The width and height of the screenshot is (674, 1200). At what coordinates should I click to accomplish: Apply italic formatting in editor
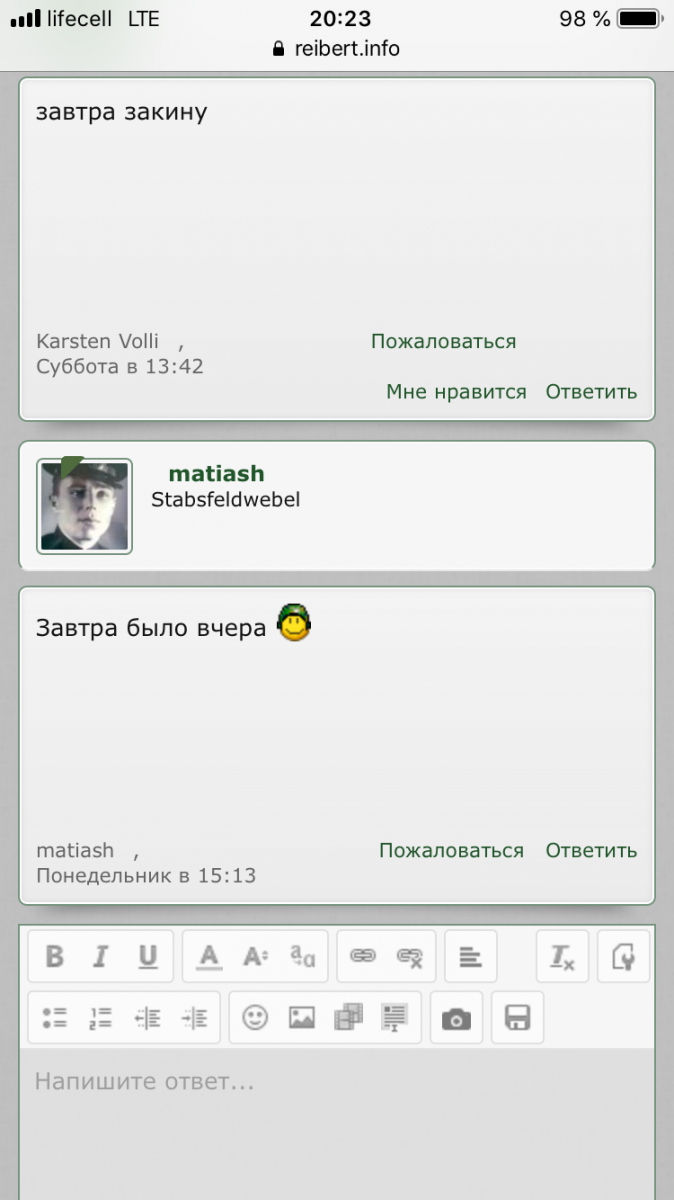click(x=100, y=957)
